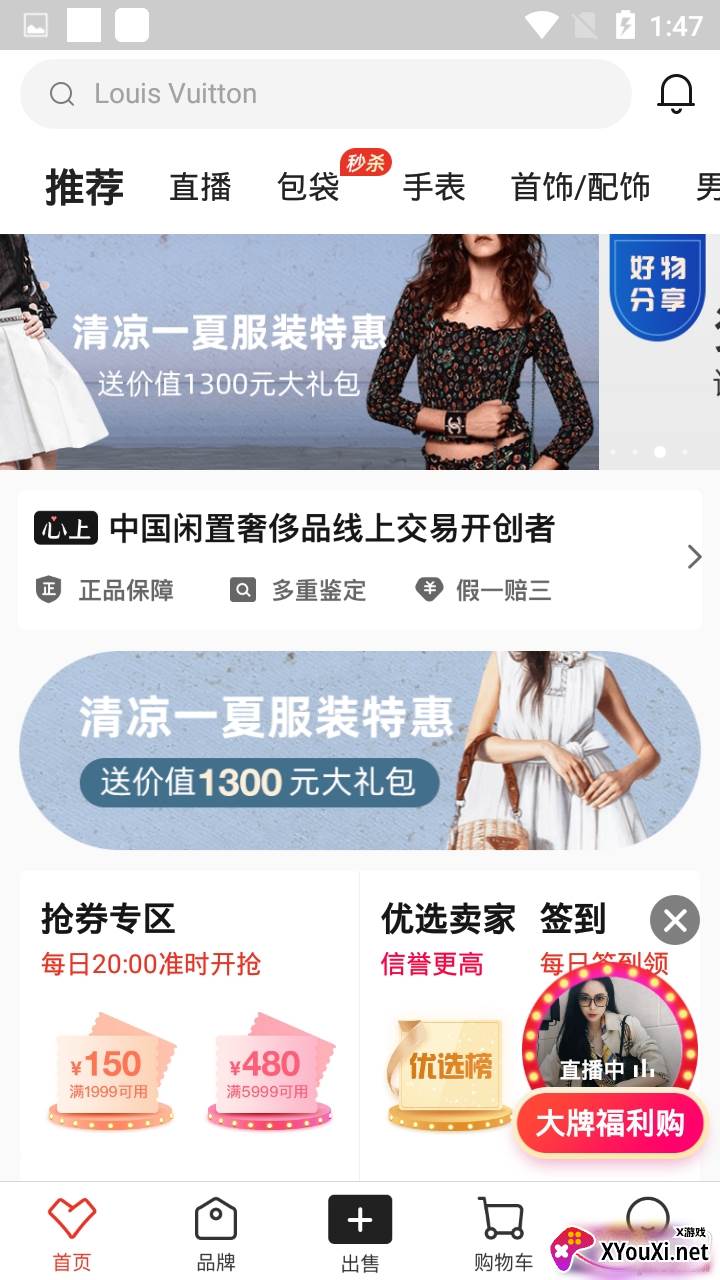720x1280 pixels.
Task: Dismiss the floating live stream widget
Action: 675,920
